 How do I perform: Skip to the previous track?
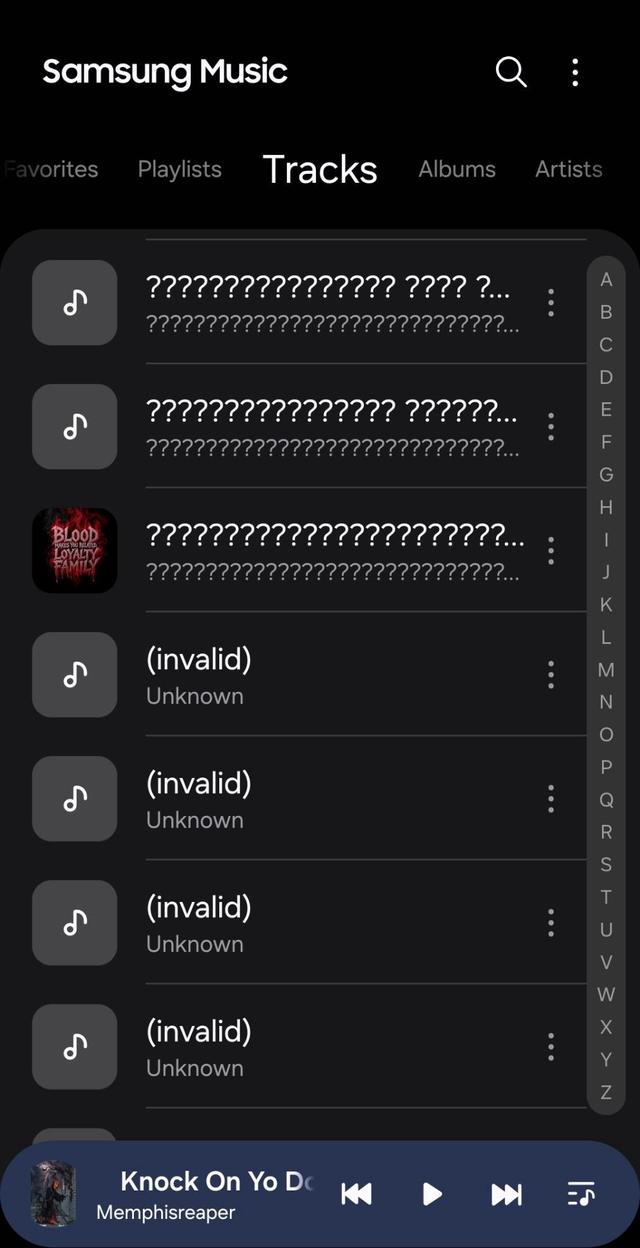tap(357, 1193)
